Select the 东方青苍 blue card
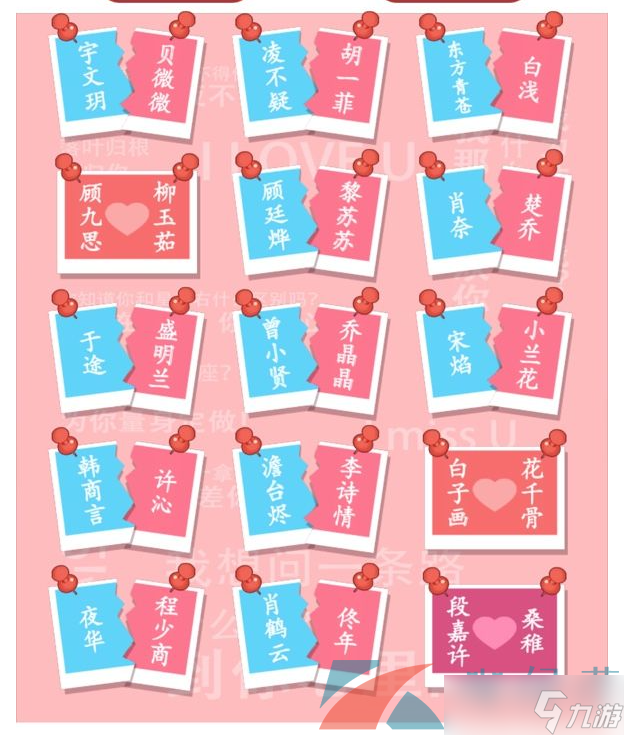The image size is (624, 735). [x=457, y=75]
